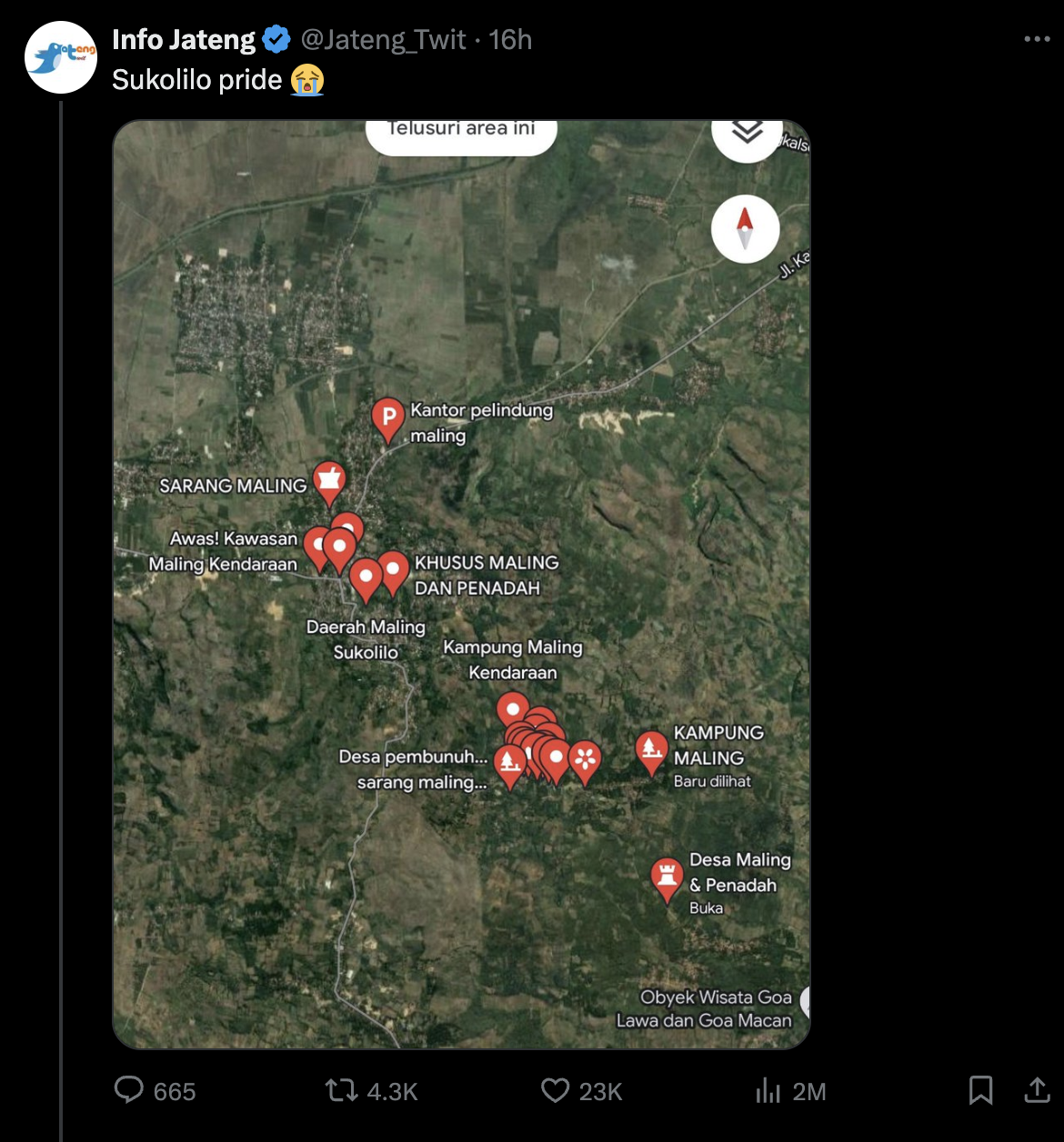Open the Info Jateng display name
This screenshot has width=1064, height=1142.
[184, 40]
